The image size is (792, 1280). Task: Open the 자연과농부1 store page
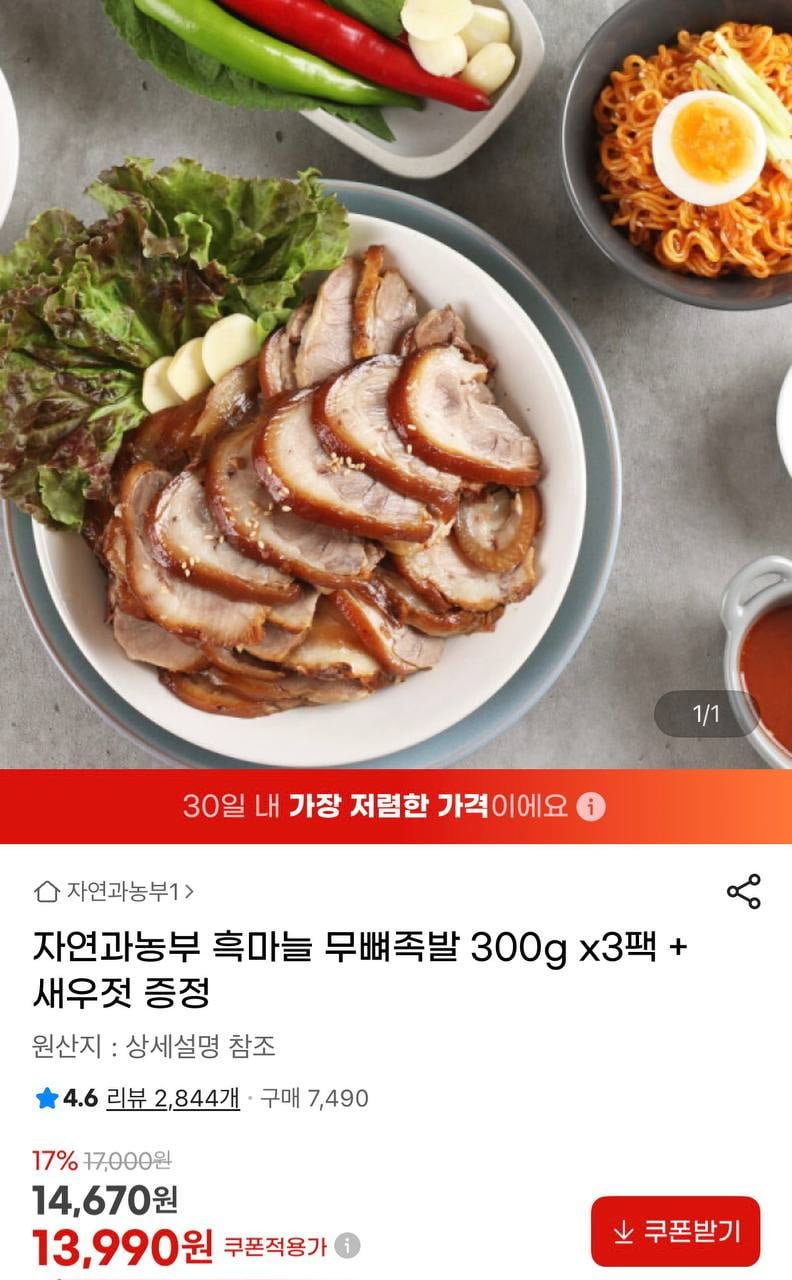tap(114, 891)
